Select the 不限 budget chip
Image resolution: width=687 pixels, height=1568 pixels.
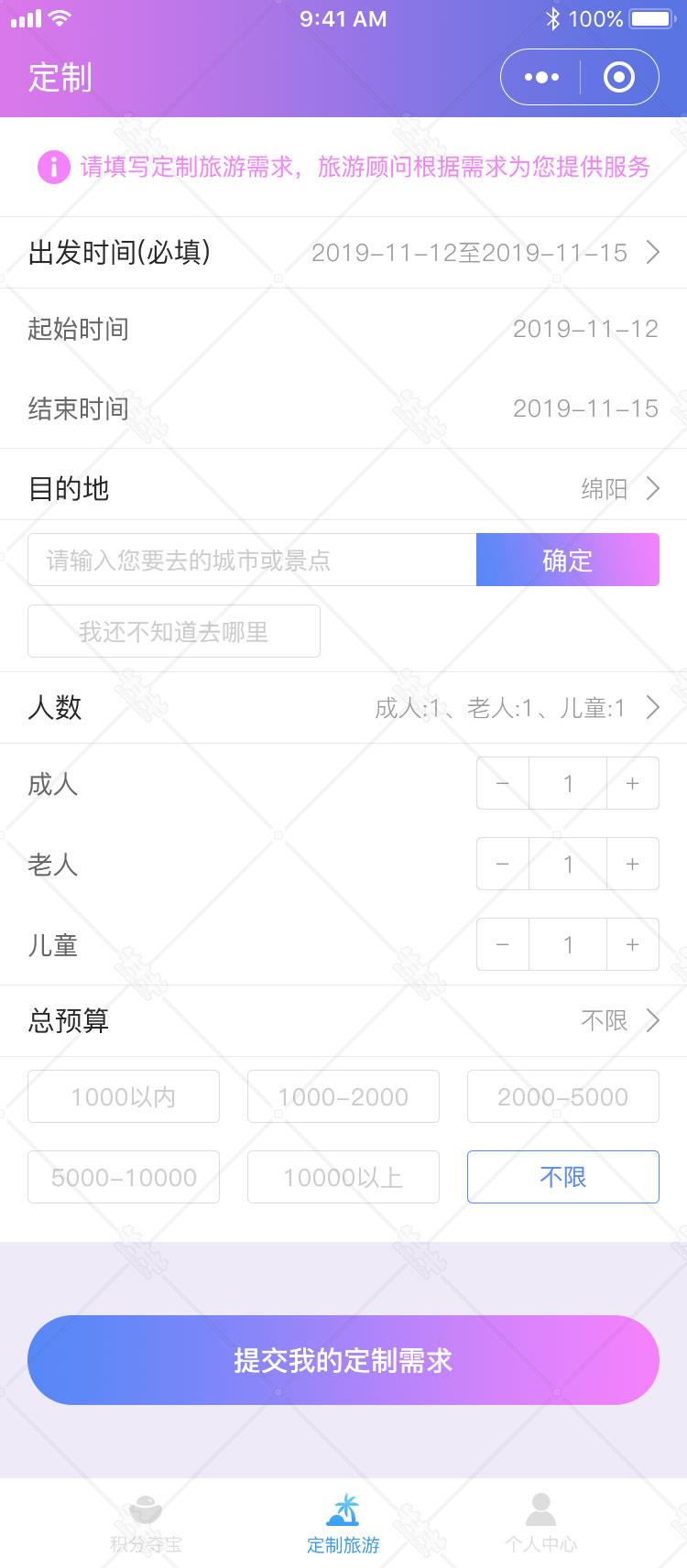point(563,1177)
